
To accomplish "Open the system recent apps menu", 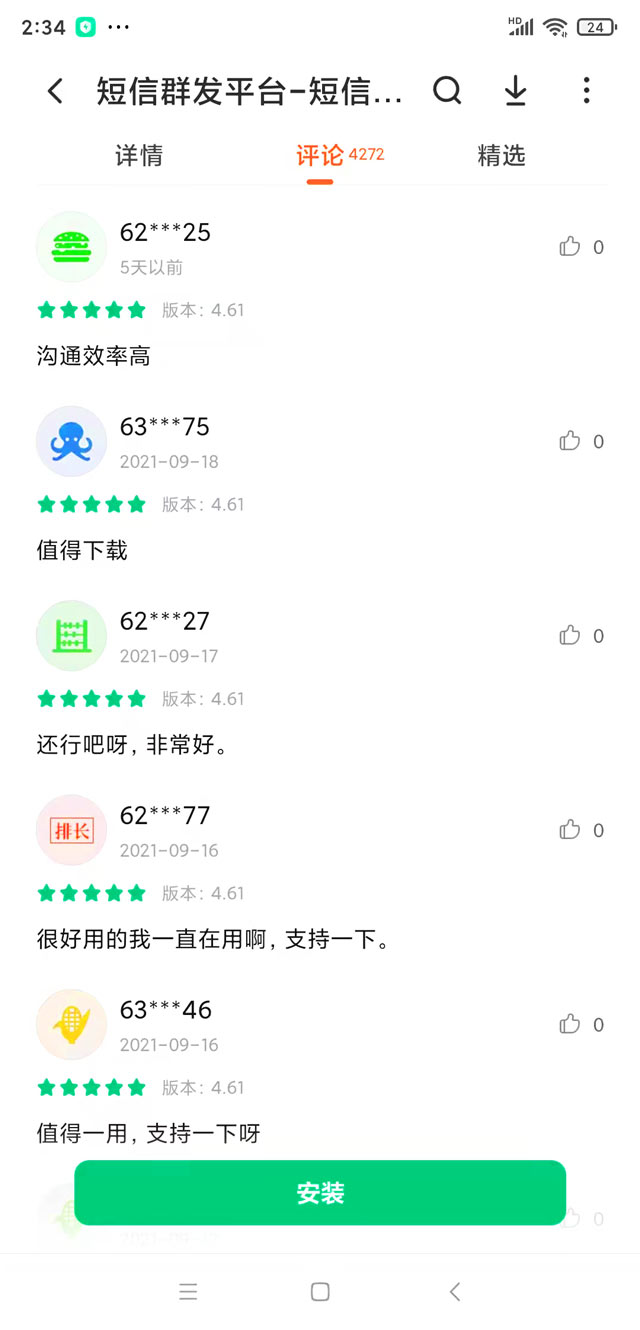I will (x=188, y=1292).
